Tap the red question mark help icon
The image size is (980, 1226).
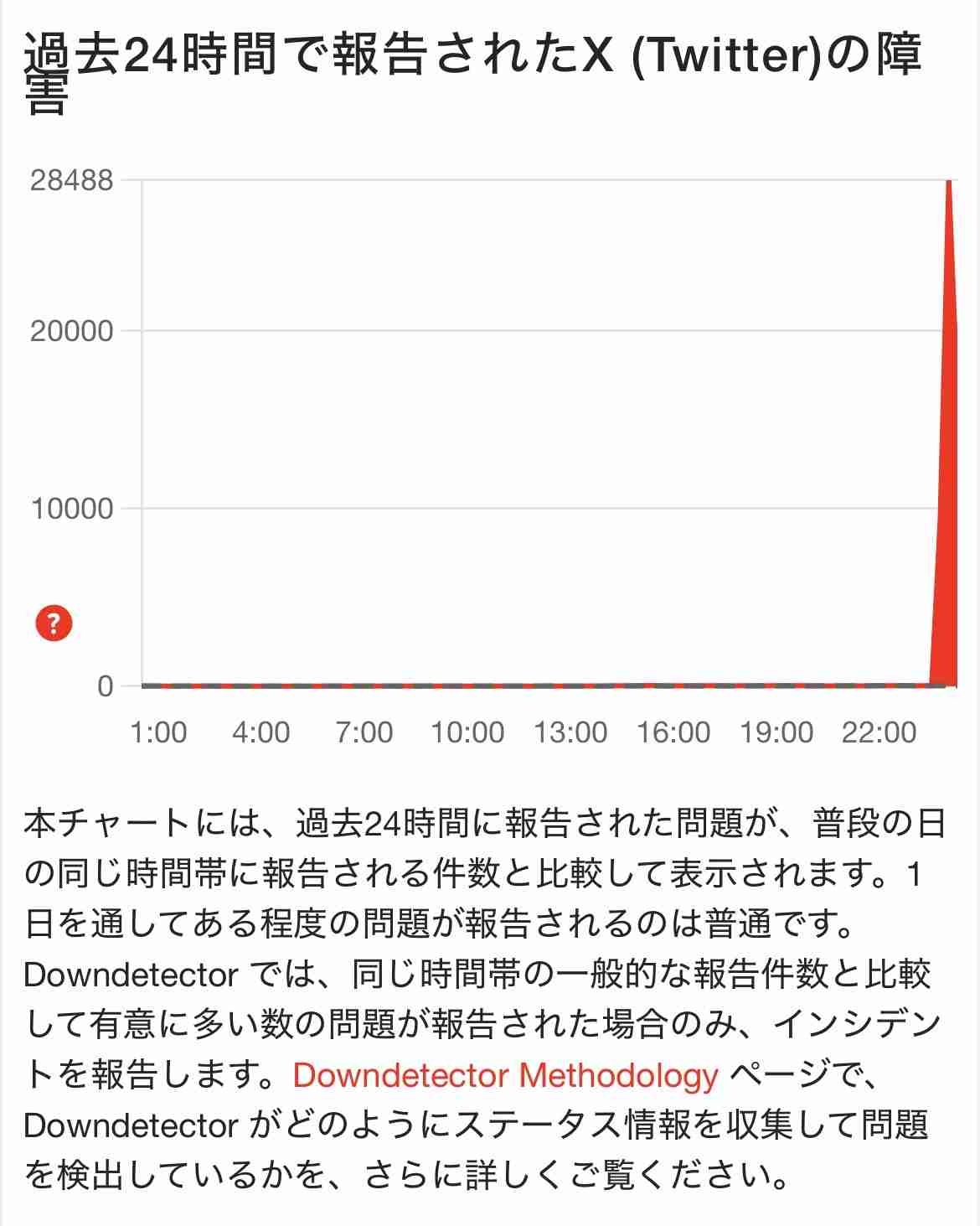pyautogui.click(x=54, y=623)
